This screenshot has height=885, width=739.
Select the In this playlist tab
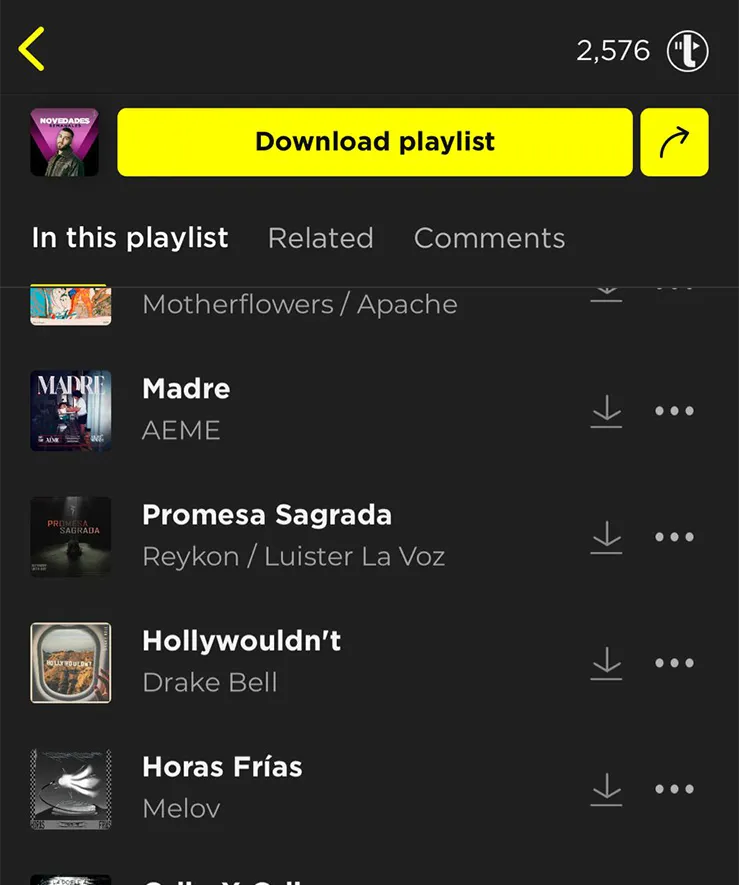click(130, 238)
